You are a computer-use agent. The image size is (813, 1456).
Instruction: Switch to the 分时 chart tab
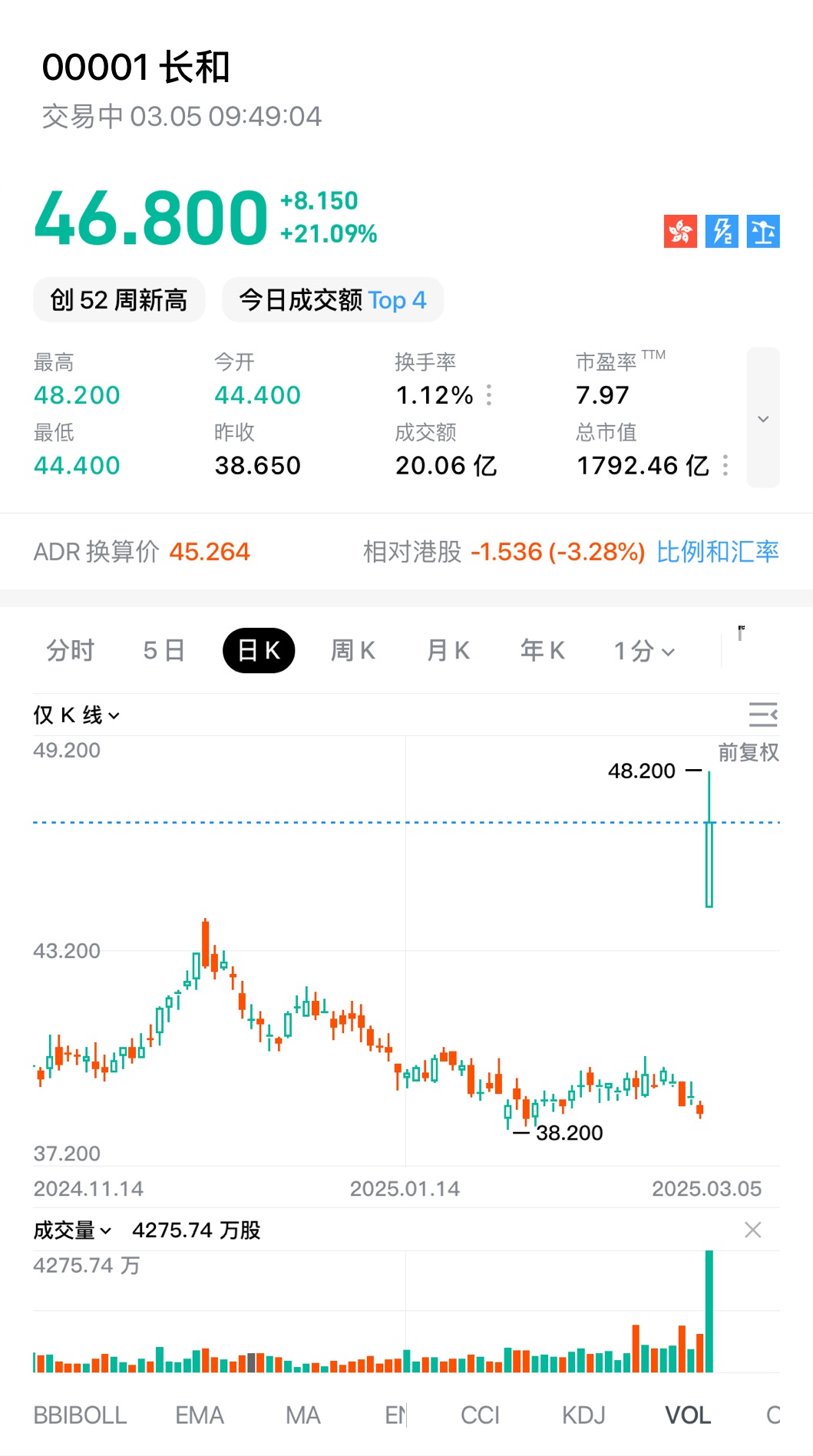pyautogui.click(x=70, y=651)
